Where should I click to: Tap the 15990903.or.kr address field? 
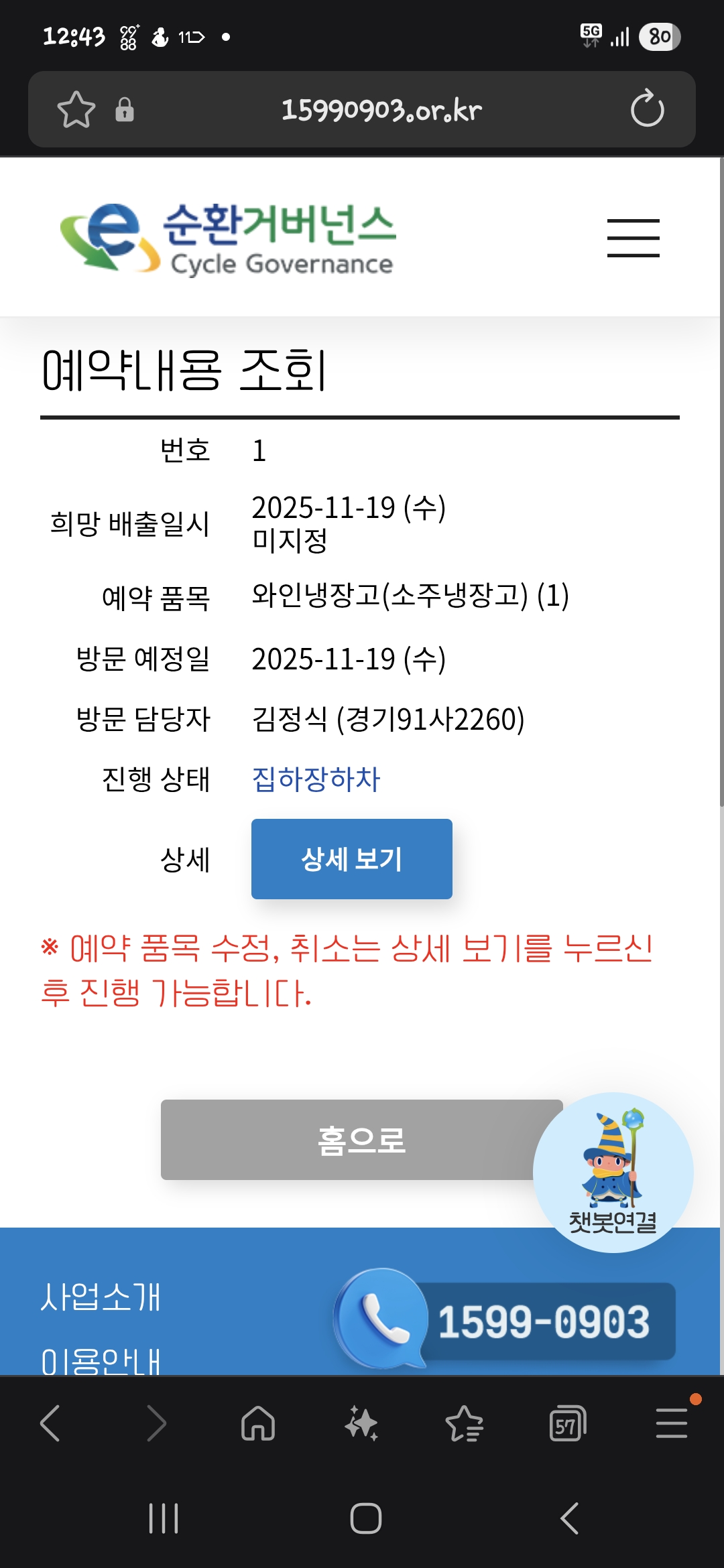click(381, 110)
